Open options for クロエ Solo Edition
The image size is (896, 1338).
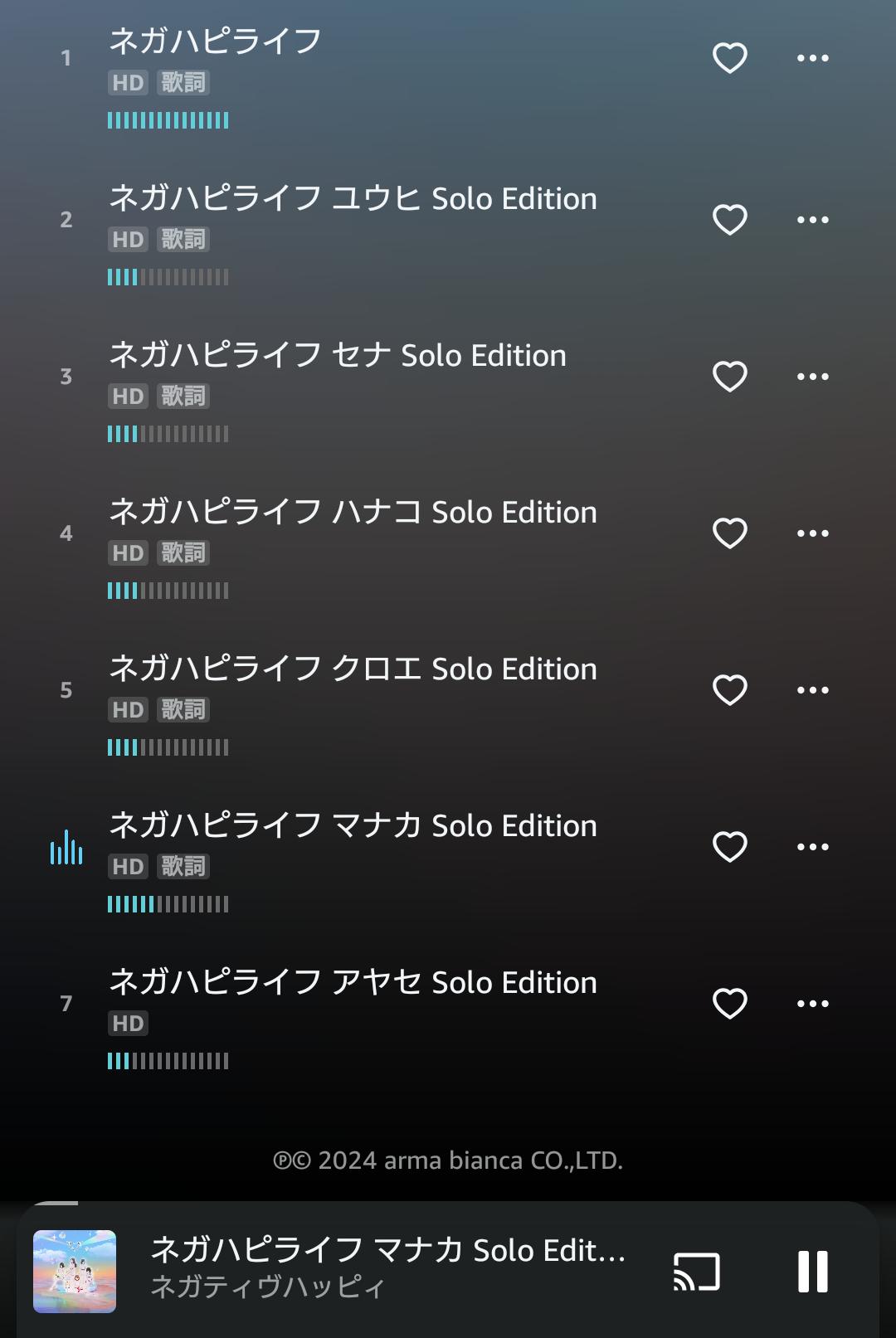pos(812,690)
